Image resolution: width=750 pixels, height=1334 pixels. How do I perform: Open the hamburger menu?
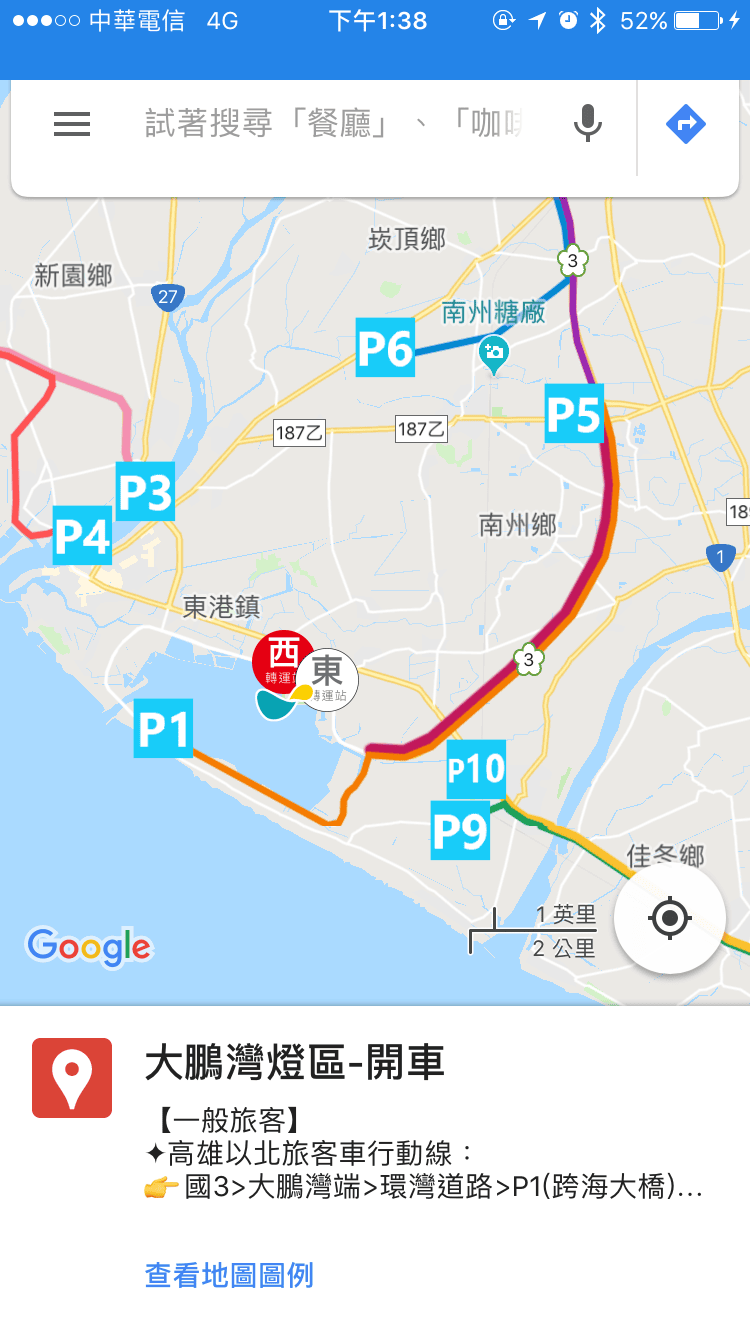coord(72,124)
